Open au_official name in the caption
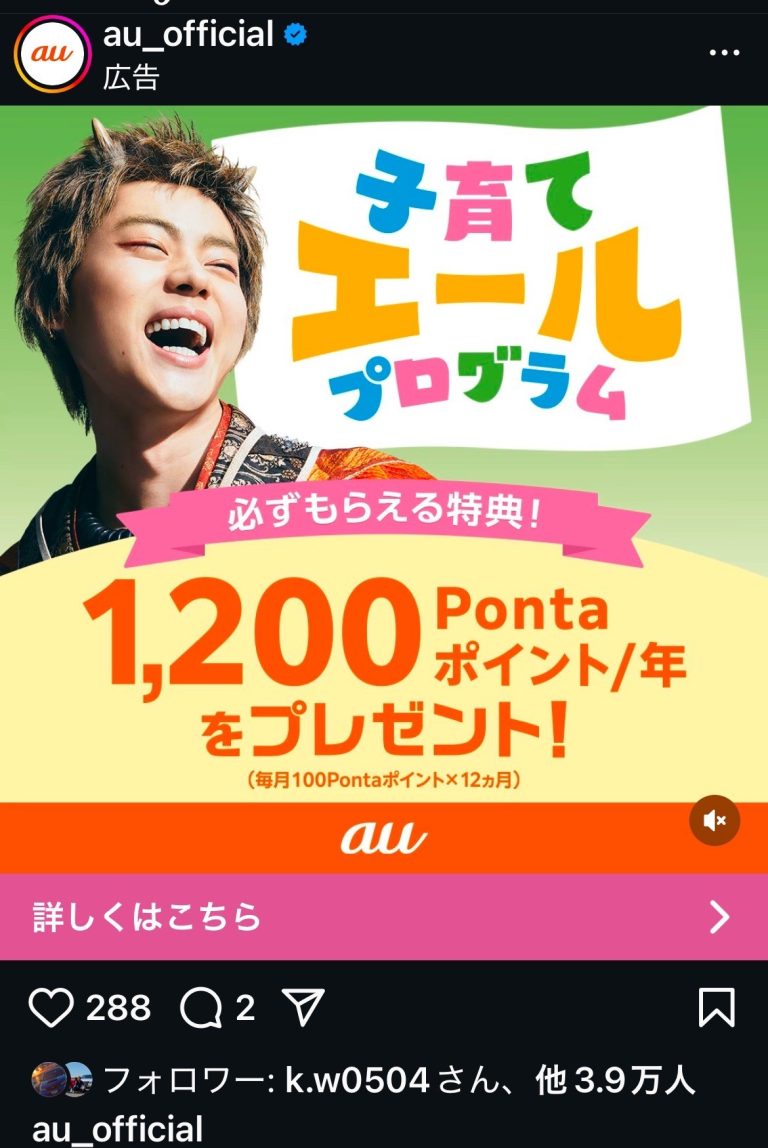 118,1128
